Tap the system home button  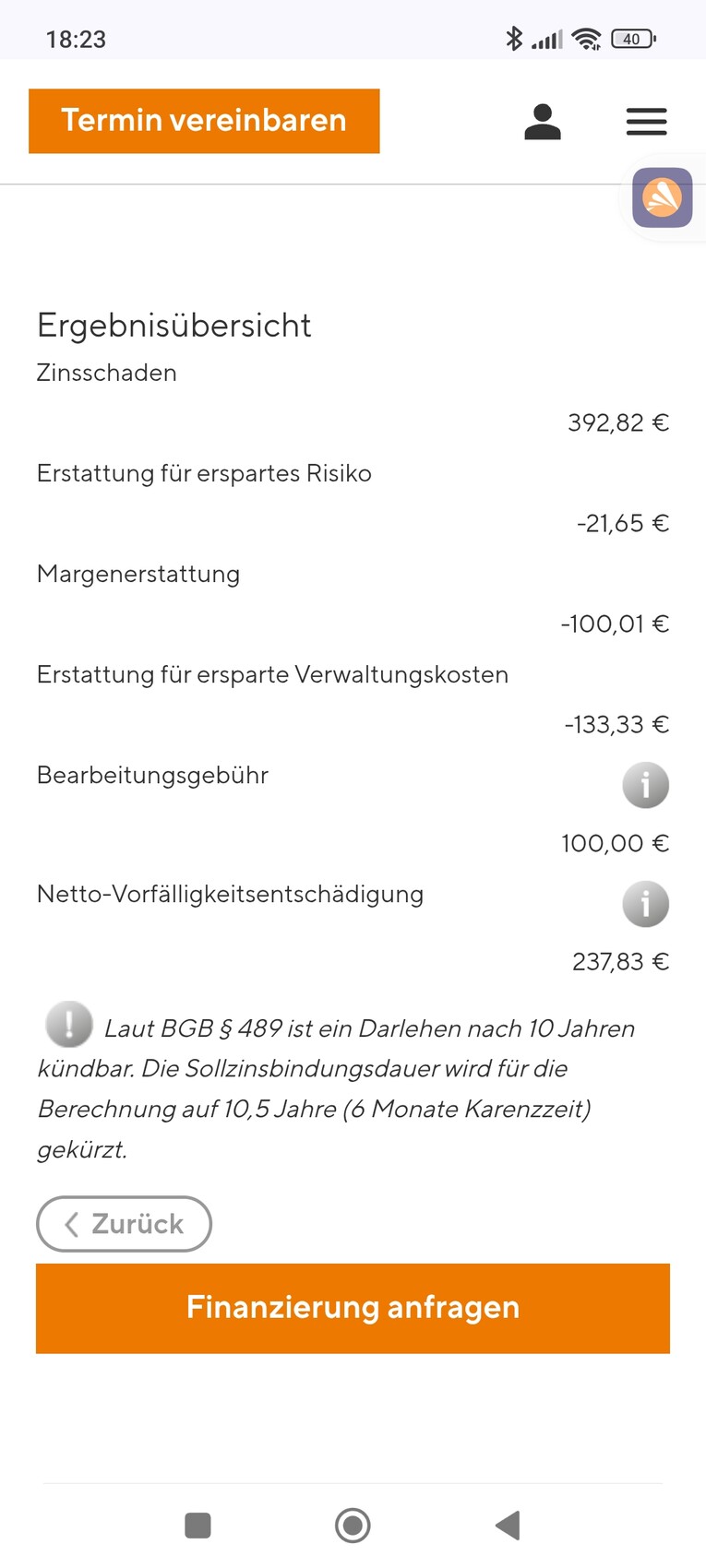353,1526
